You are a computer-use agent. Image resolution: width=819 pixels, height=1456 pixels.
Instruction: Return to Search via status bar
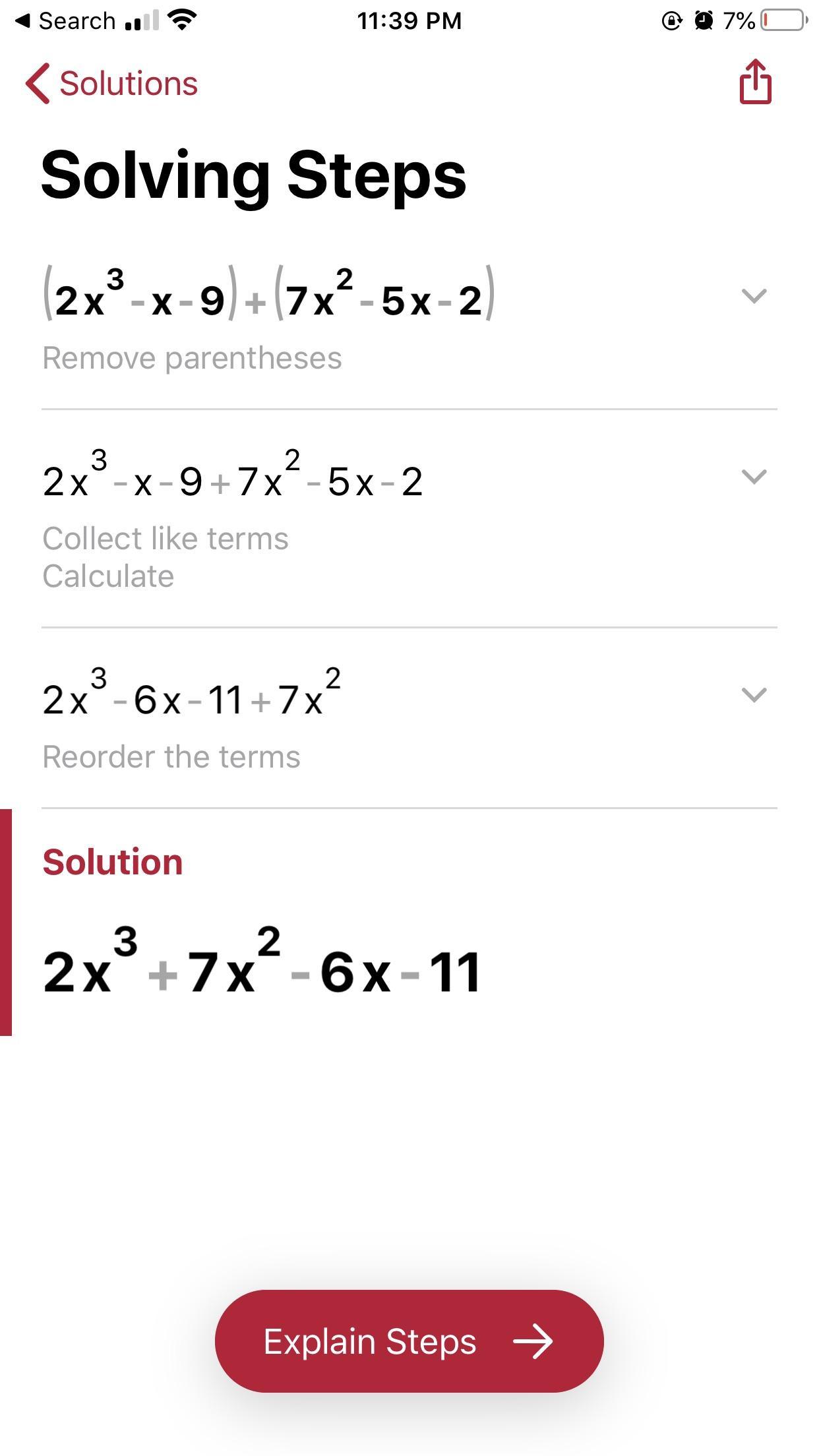[66, 21]
